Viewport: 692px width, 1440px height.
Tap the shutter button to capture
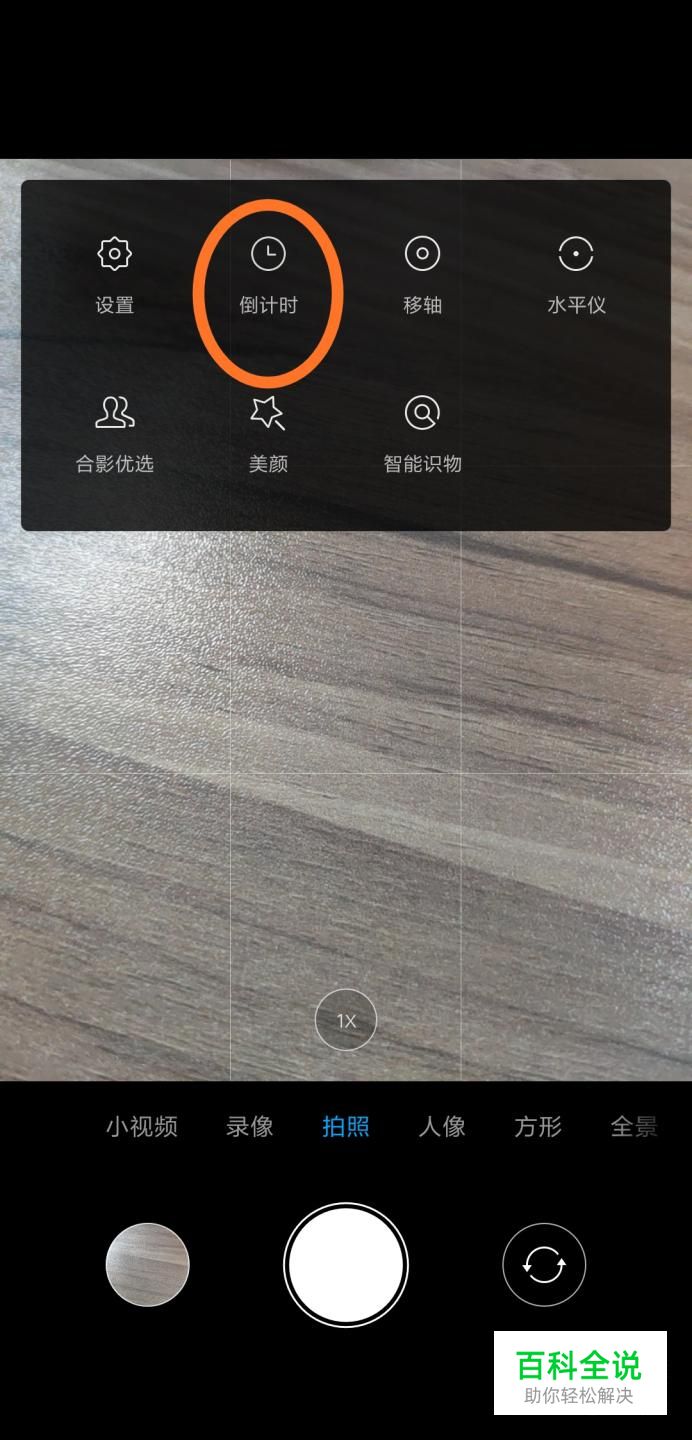pyautogui.click(x=346, y=1265)
